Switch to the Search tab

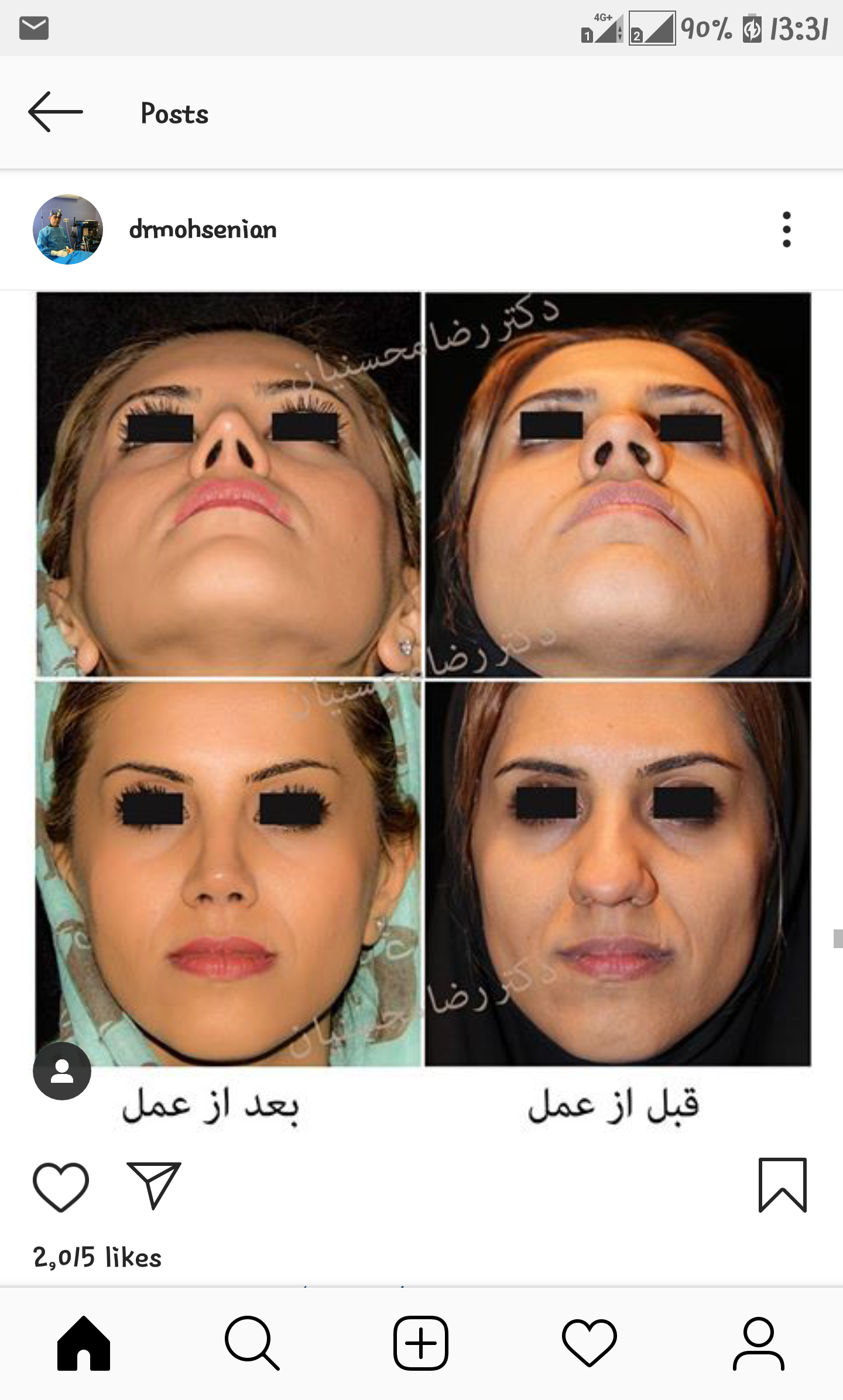(x=252, y=1344)
